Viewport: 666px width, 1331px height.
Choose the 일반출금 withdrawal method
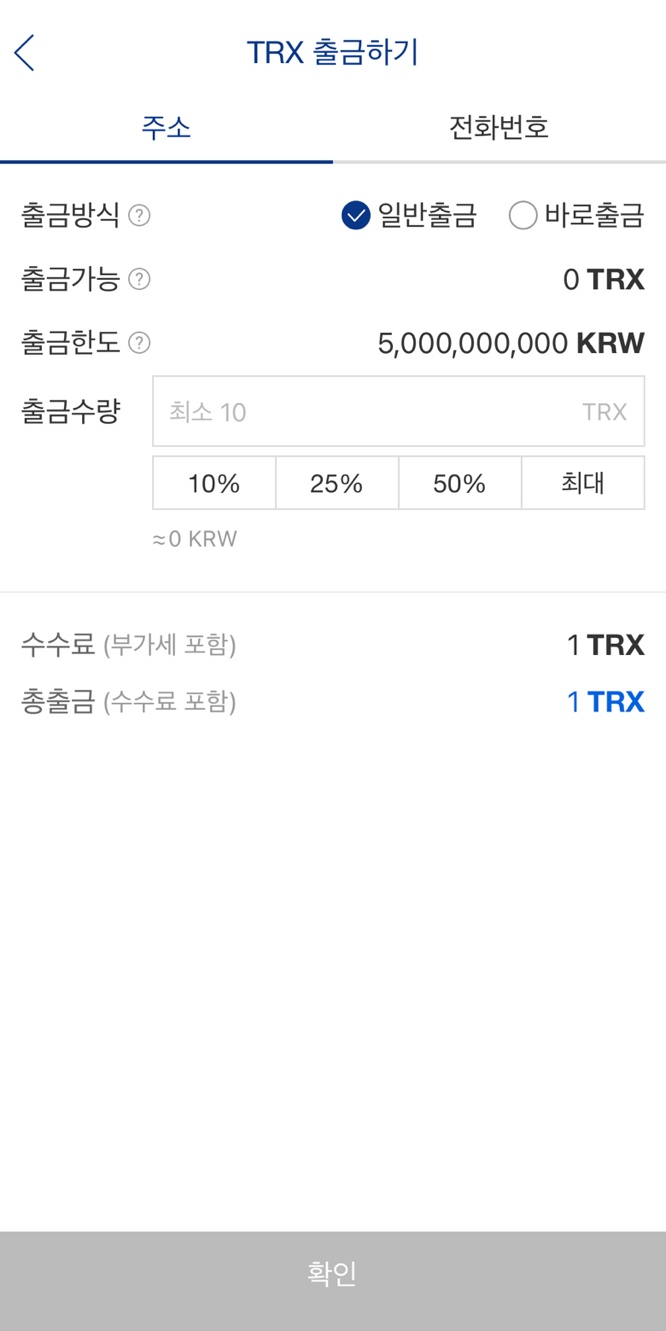[x=409, y=215]
